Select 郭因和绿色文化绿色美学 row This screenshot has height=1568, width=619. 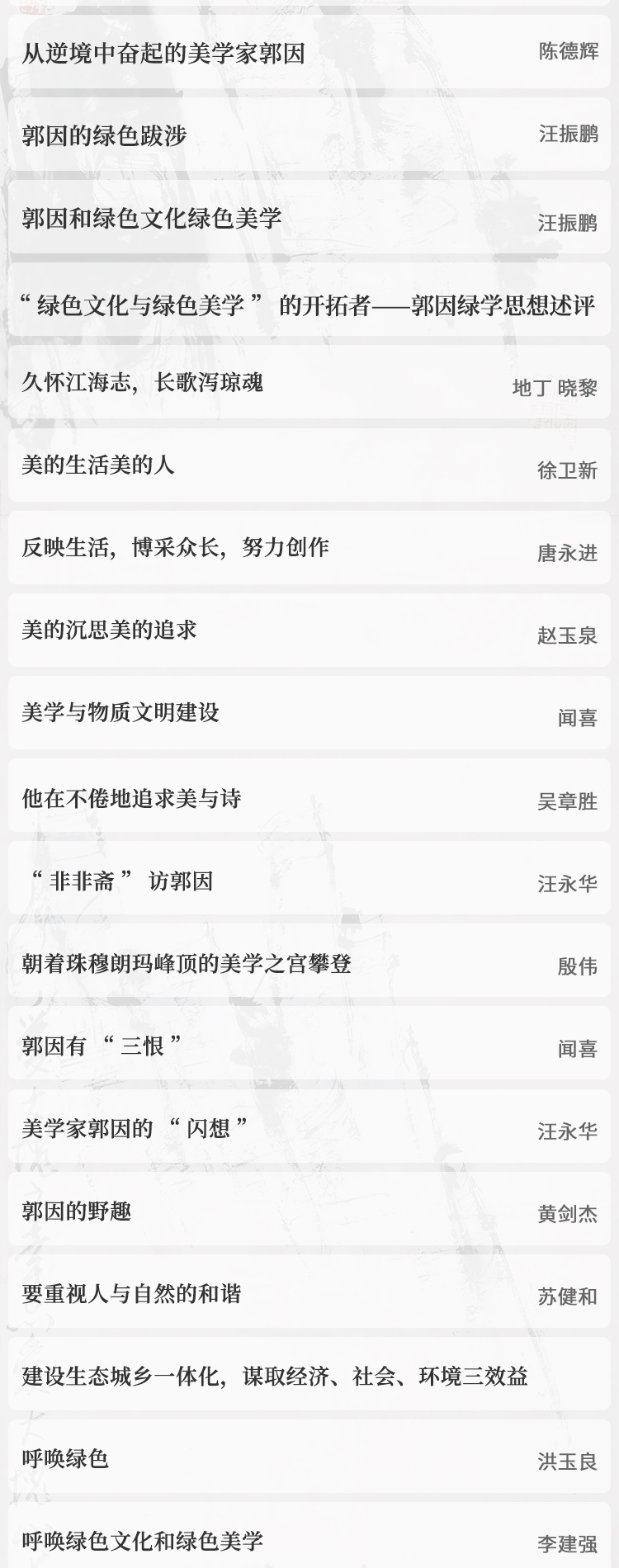tap(152, 219)
